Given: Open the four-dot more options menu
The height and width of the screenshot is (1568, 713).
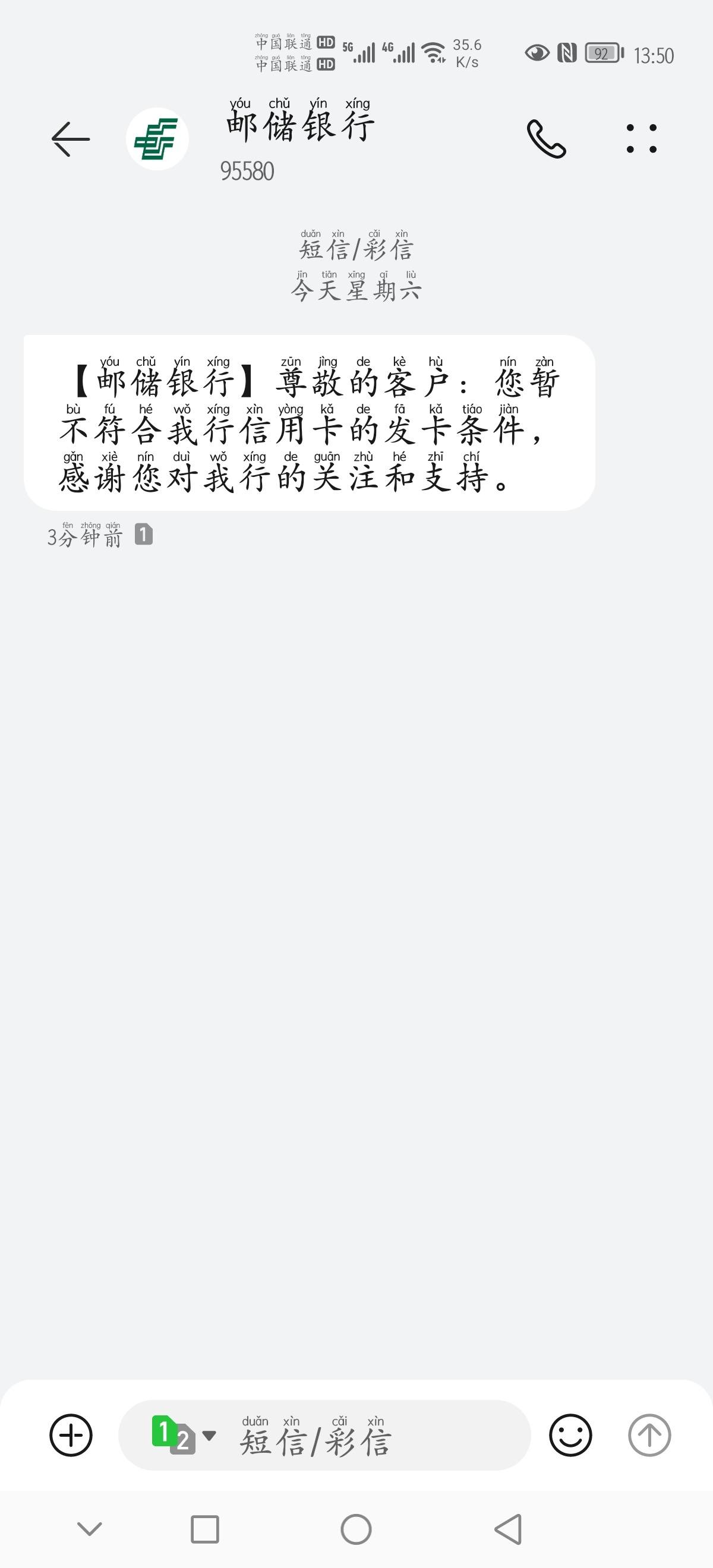Looking at the screenshot, I should [x=642, y=139].
